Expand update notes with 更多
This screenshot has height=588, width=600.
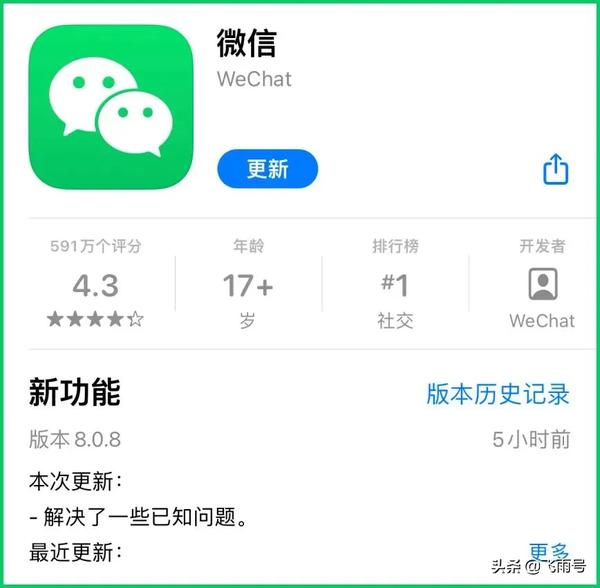[x=548, y=551]
